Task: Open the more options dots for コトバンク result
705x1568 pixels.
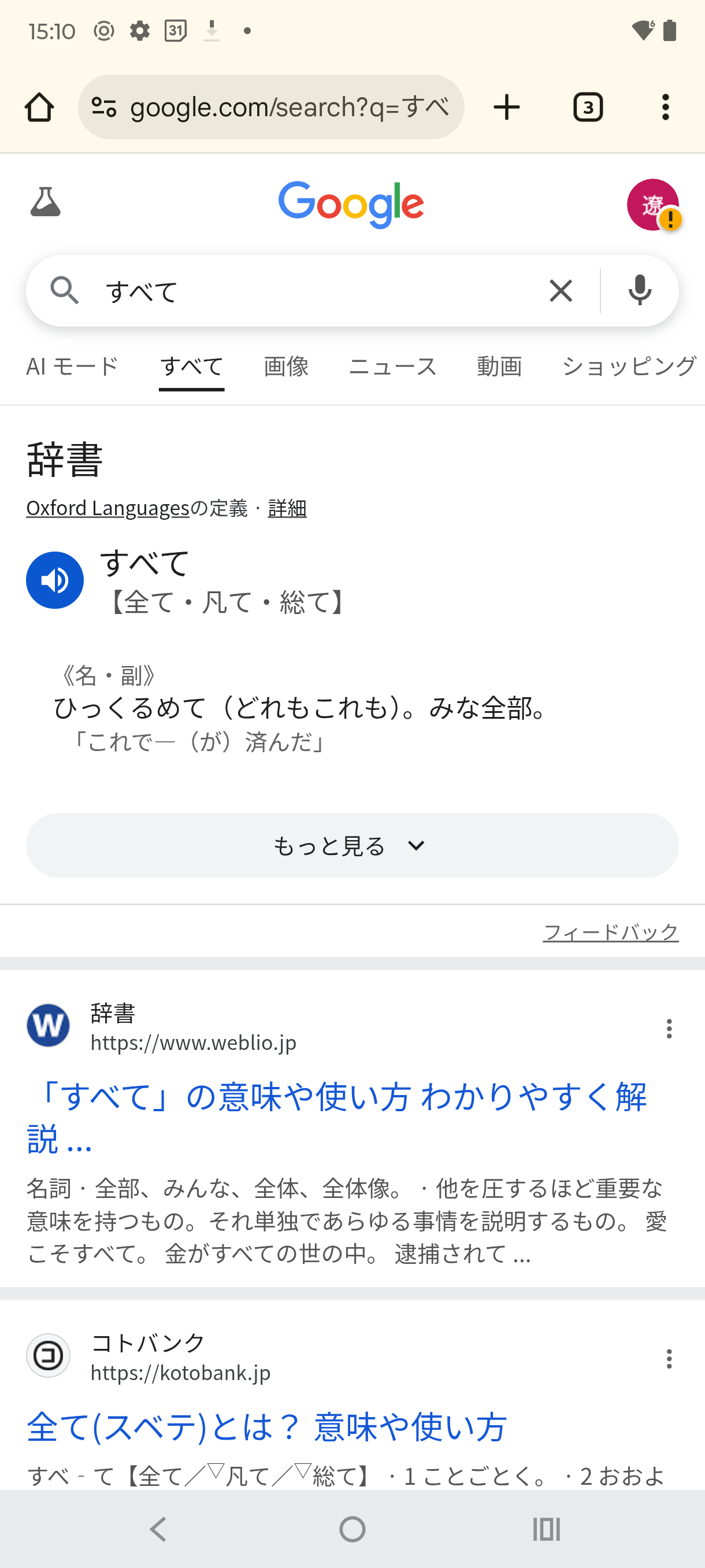Action: pyautogui.click(x=669, y=1359)
